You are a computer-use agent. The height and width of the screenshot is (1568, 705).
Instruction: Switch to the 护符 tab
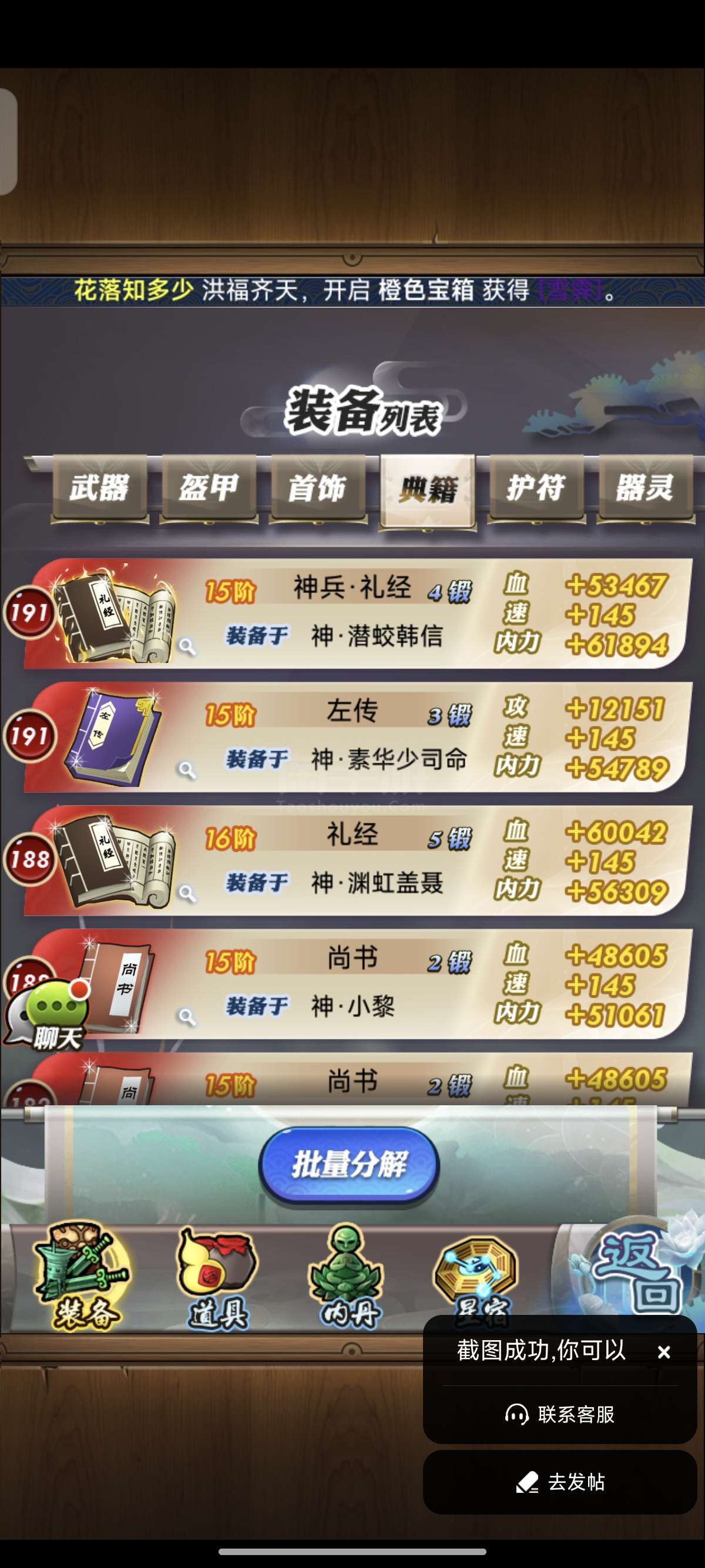[536, 488]
